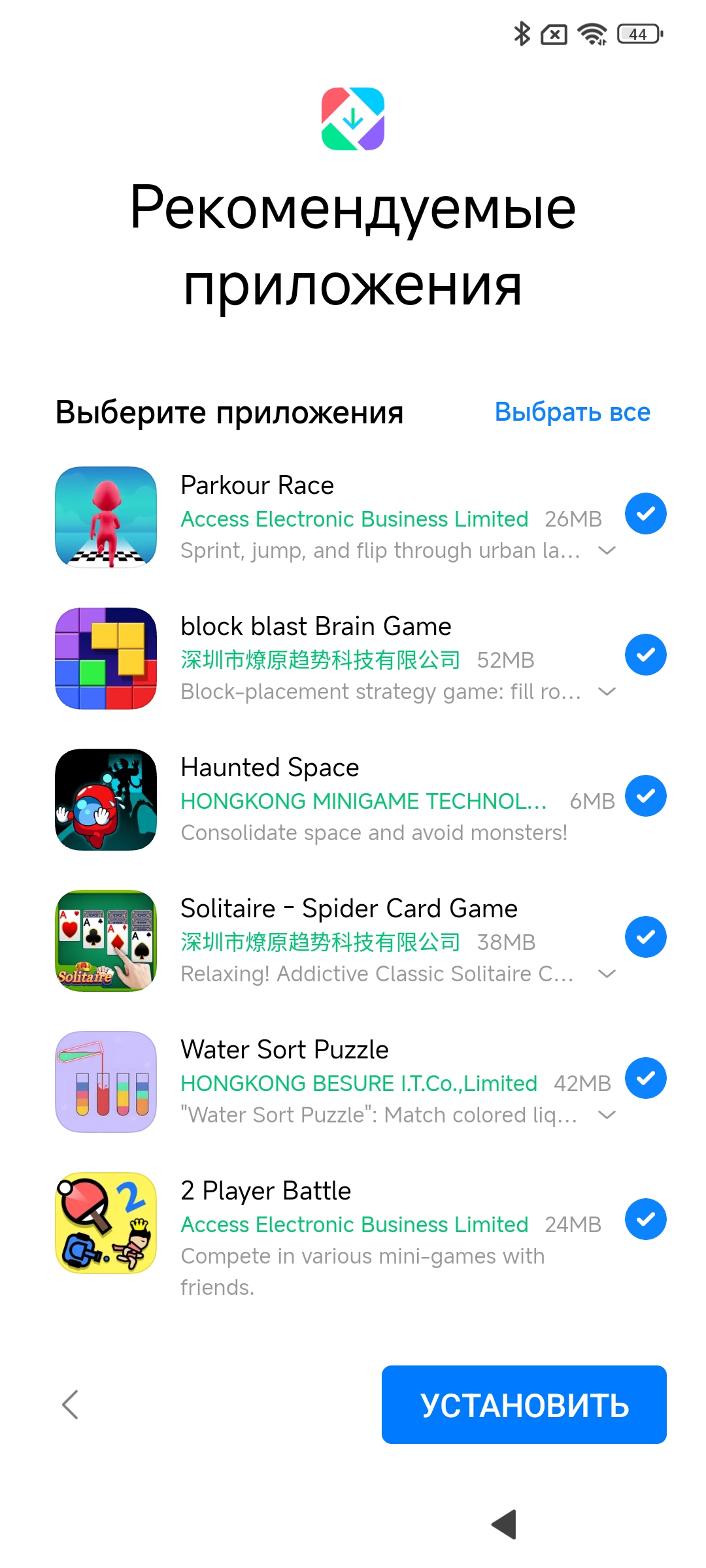The height and width of the screenshot is (1568, 706).
Task: Tap the system back navigation button
Action: [505, 1524]
